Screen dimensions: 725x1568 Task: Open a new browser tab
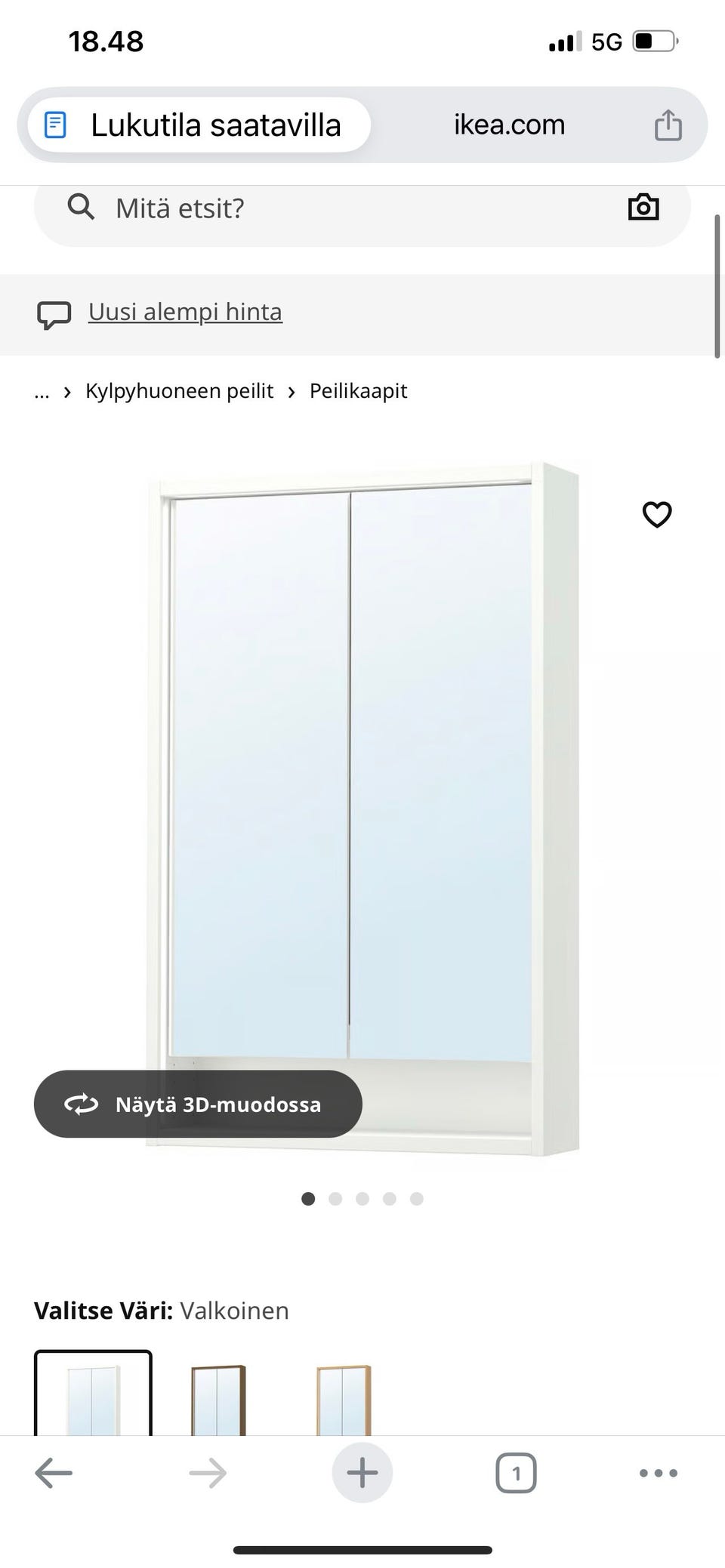(362, 1473)
